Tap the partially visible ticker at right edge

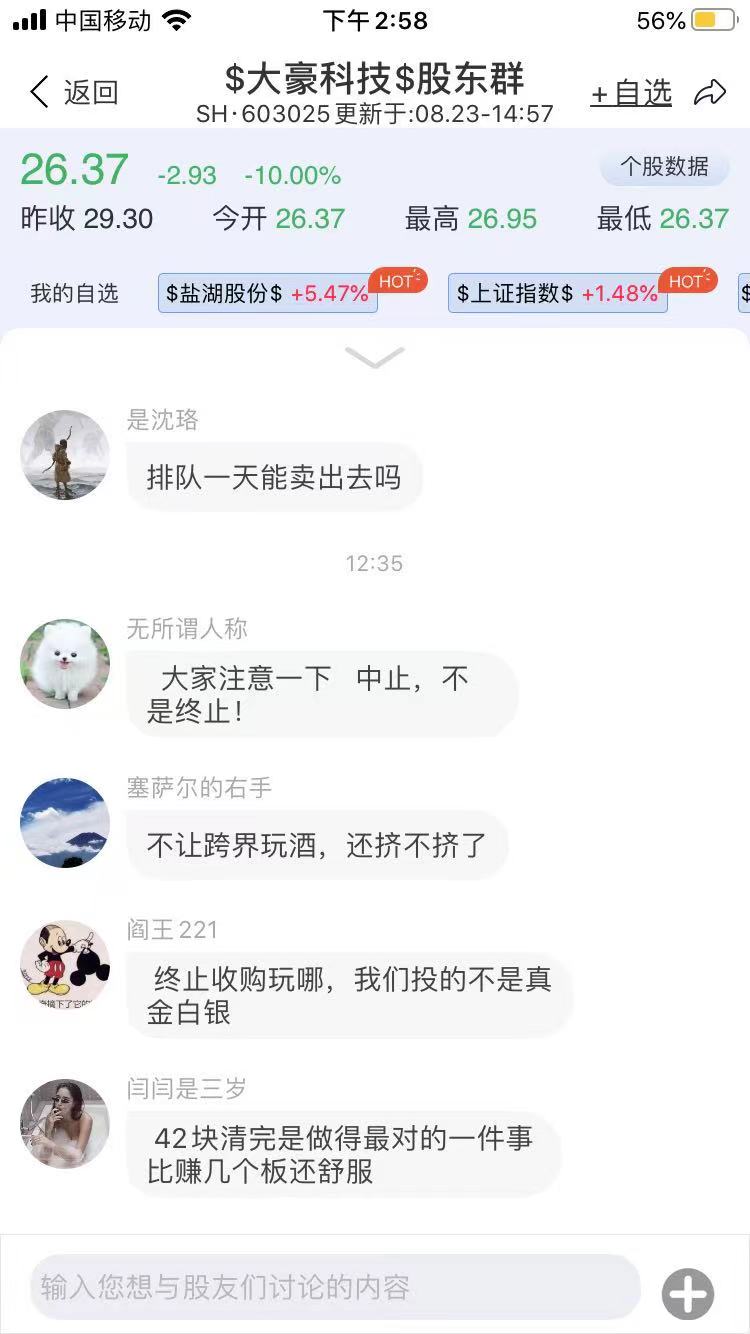pyautogui.click(x=744, y=293)
